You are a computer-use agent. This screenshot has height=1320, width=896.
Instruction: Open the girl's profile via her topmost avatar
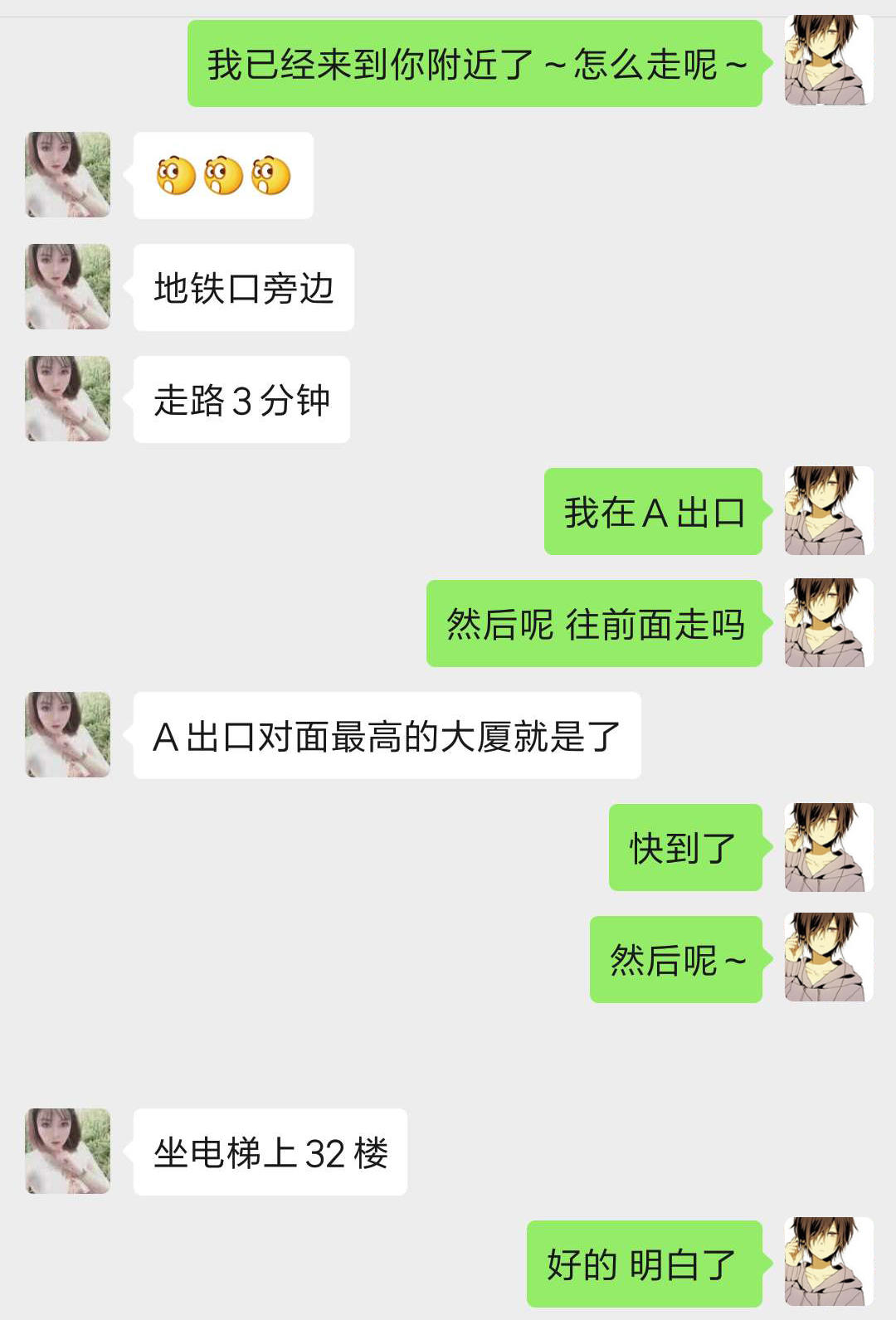coord(67,174)
